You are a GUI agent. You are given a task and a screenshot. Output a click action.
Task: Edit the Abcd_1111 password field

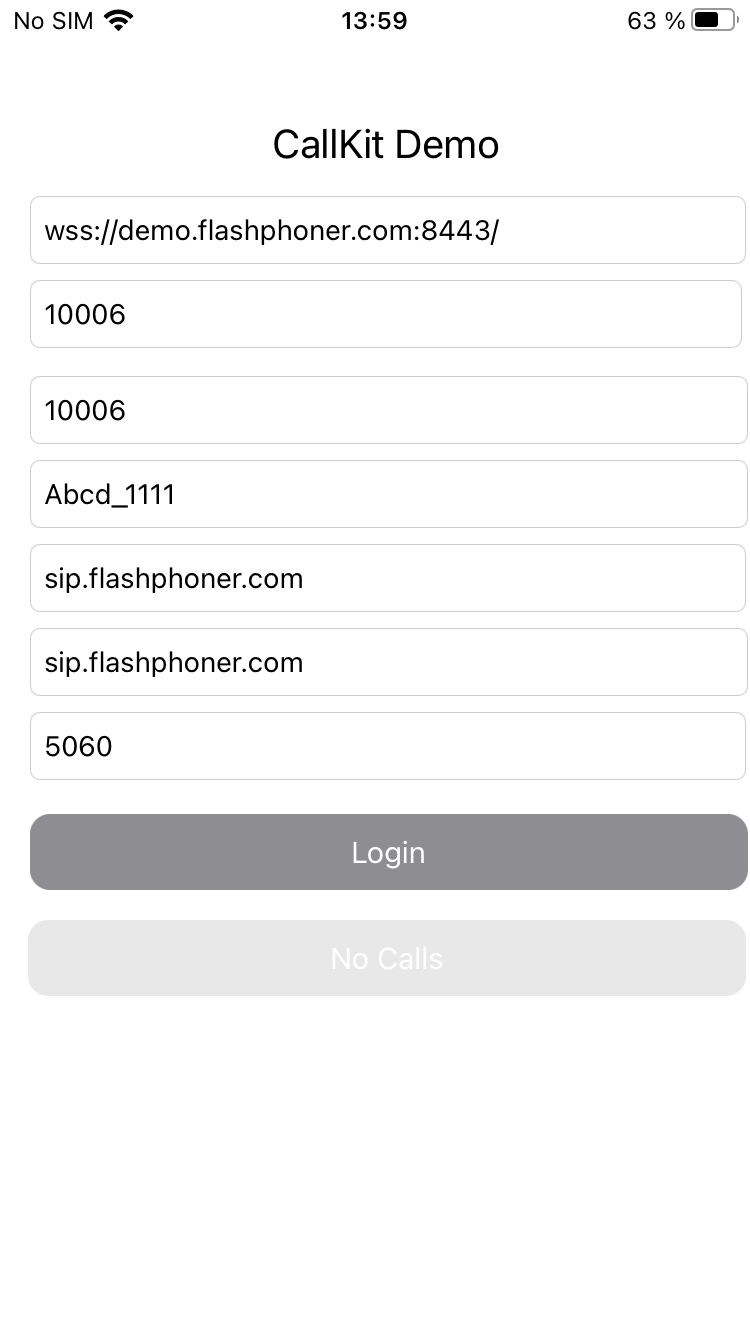click(x=387, y=494)
